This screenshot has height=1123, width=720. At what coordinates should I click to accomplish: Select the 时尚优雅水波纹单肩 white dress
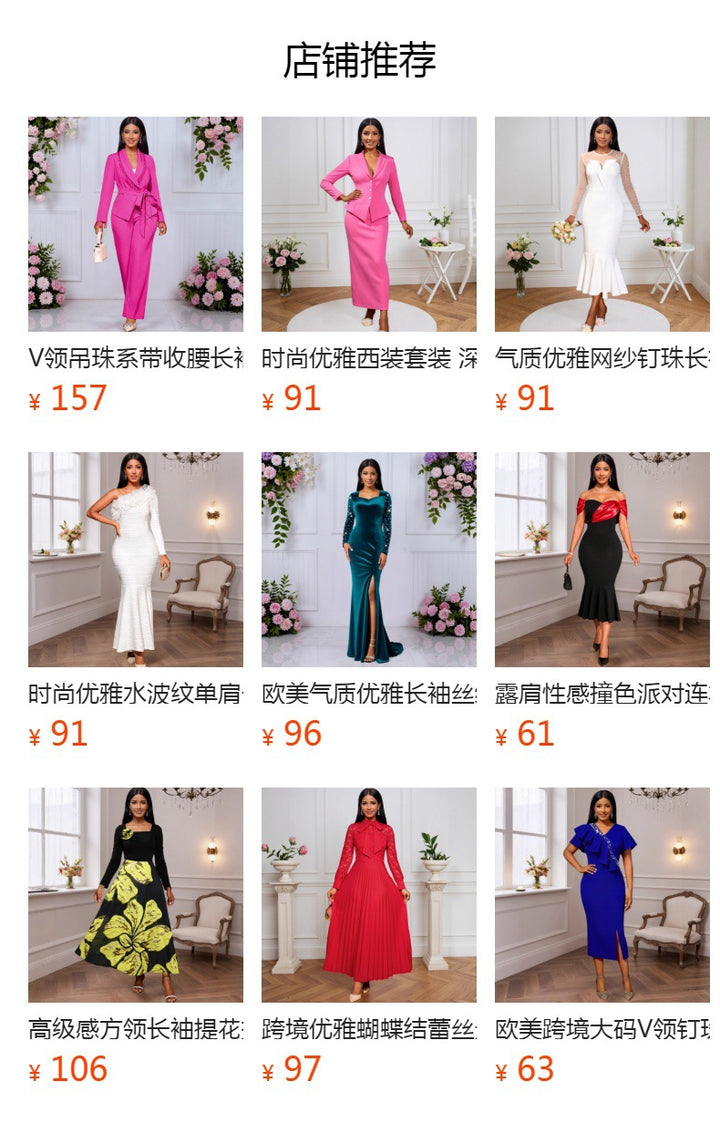[135, 559]
